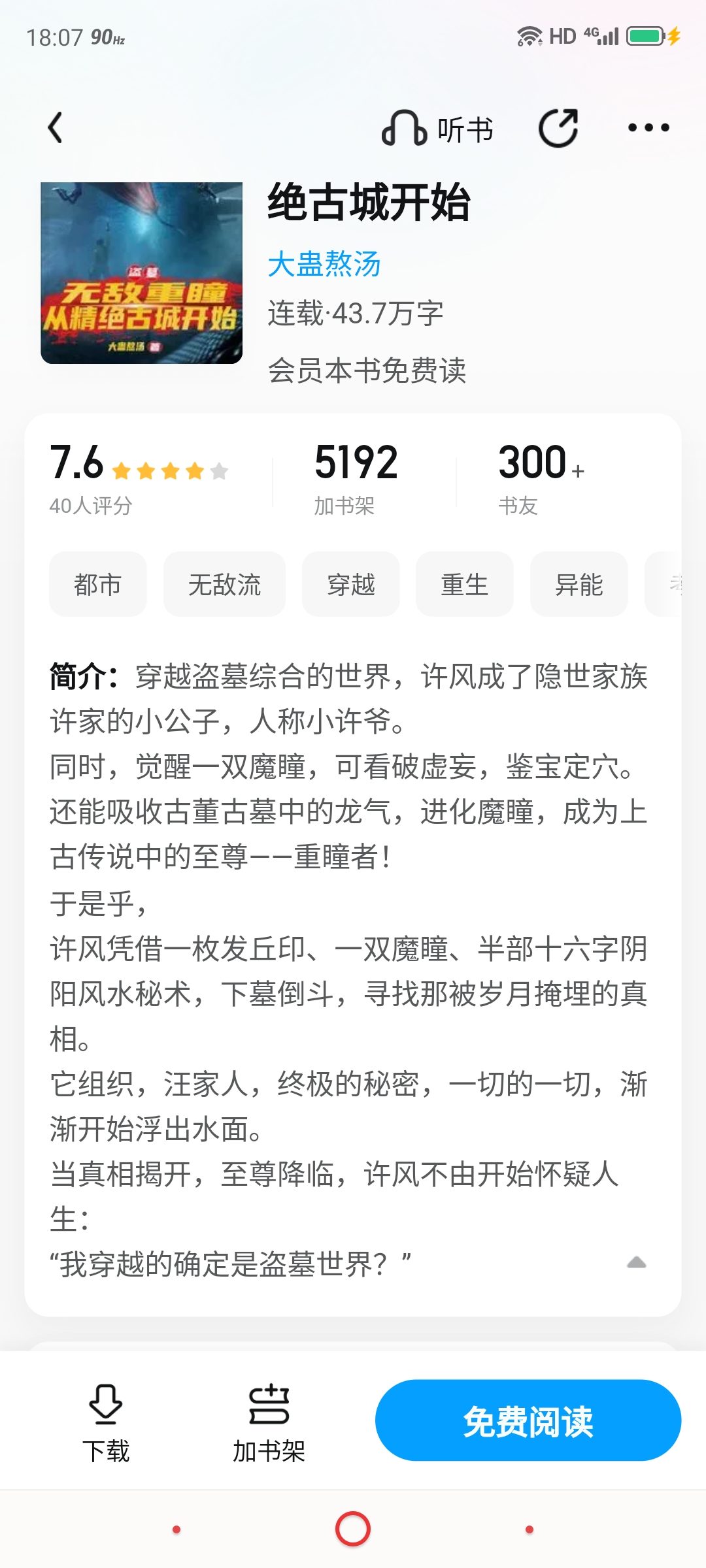
Task: Open the 7.6 rating details
Action: click(137, 478)
